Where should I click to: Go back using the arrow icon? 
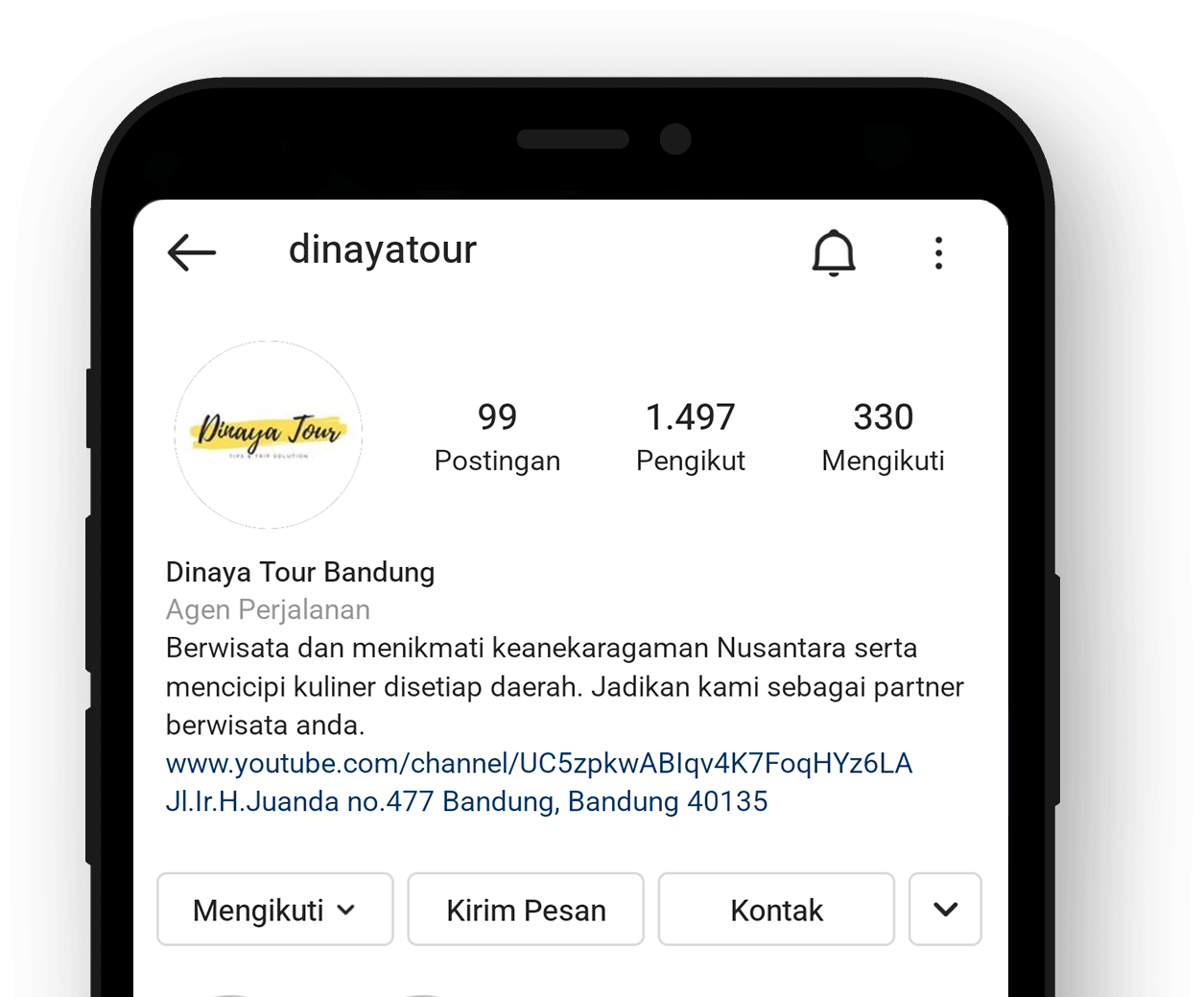[191, 253]
